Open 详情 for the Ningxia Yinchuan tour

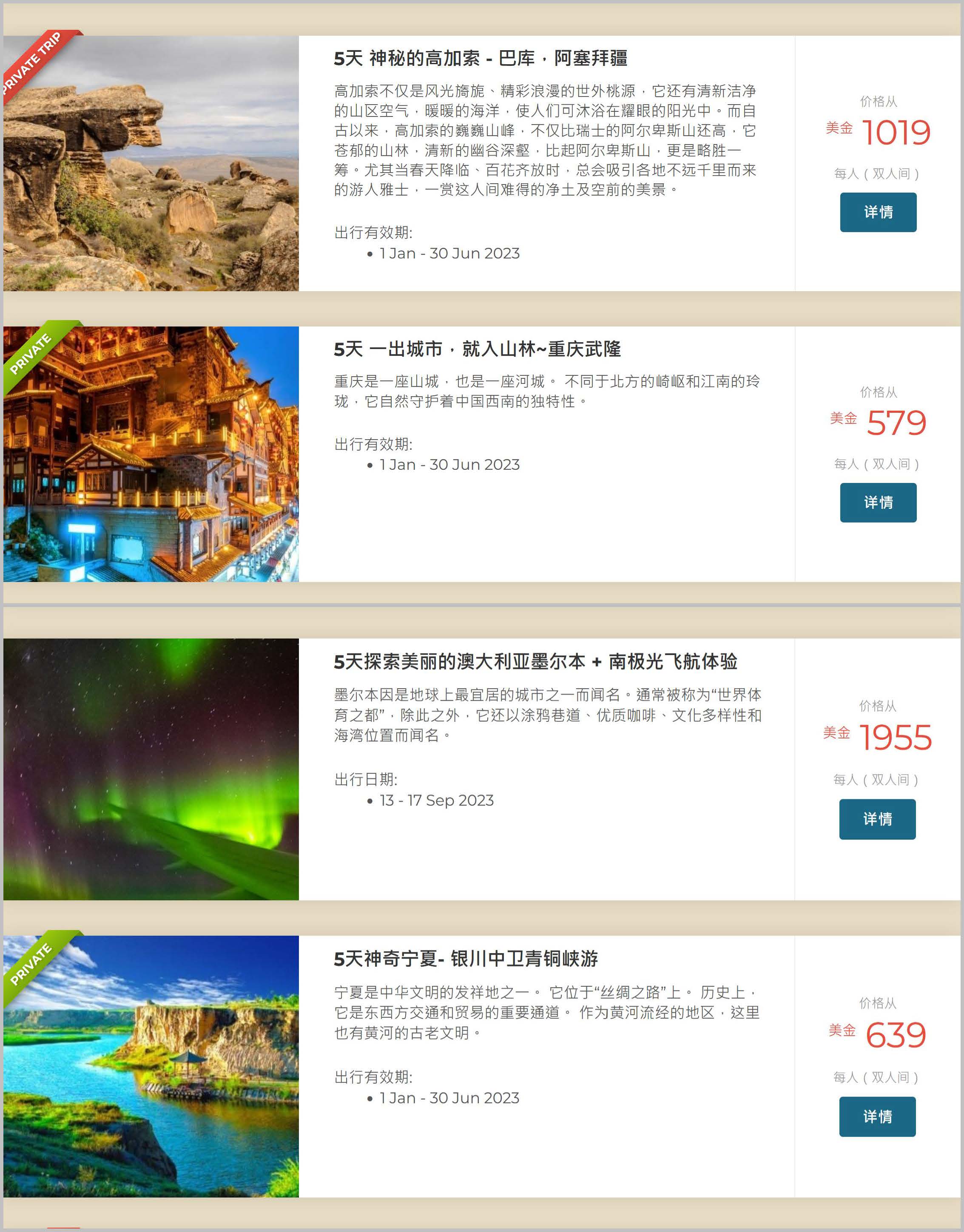point(877,1116)
